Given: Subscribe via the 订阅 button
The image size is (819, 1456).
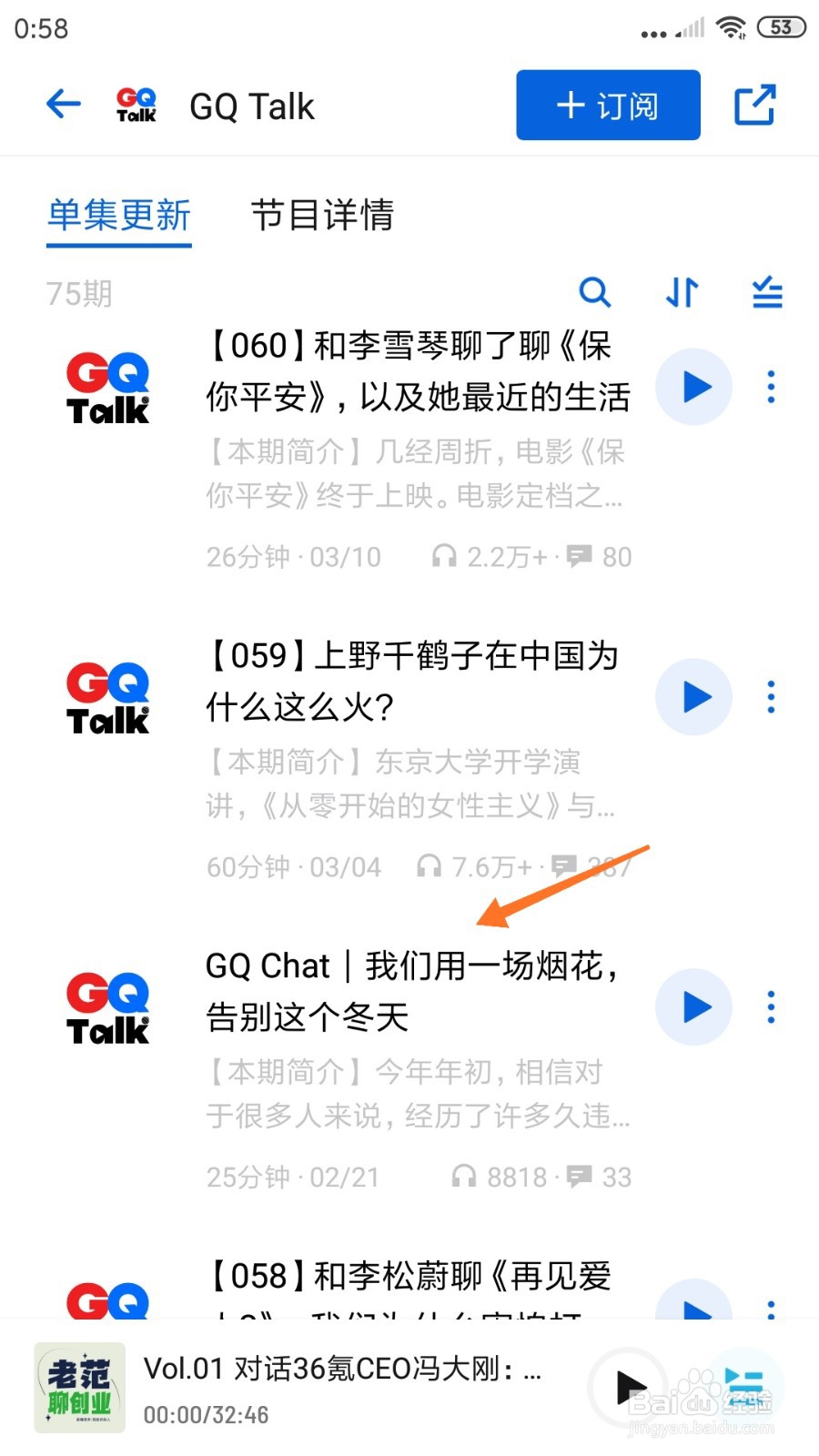Looking at the screenshot, I should pos(607,105).
